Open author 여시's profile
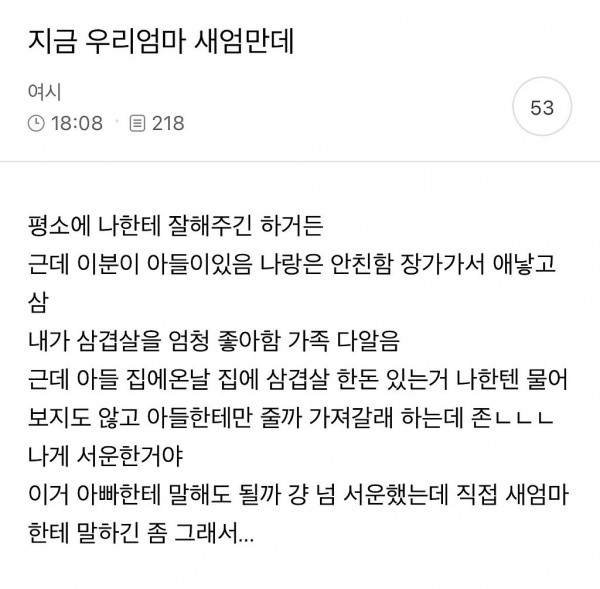This screenshot has height=589, width=600. coord(42,94)
